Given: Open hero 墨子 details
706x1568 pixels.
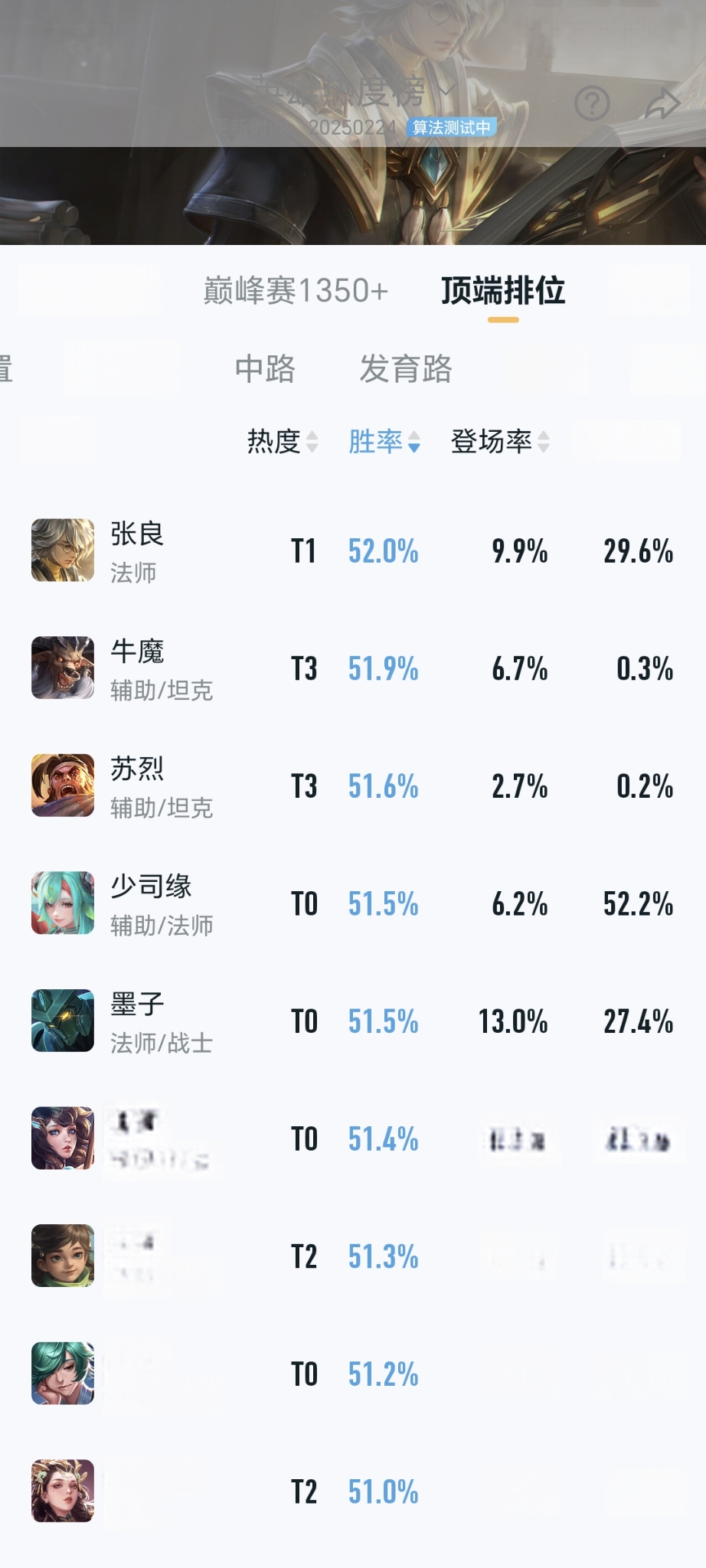Looking at the screenshot, I should (136, 1021).
